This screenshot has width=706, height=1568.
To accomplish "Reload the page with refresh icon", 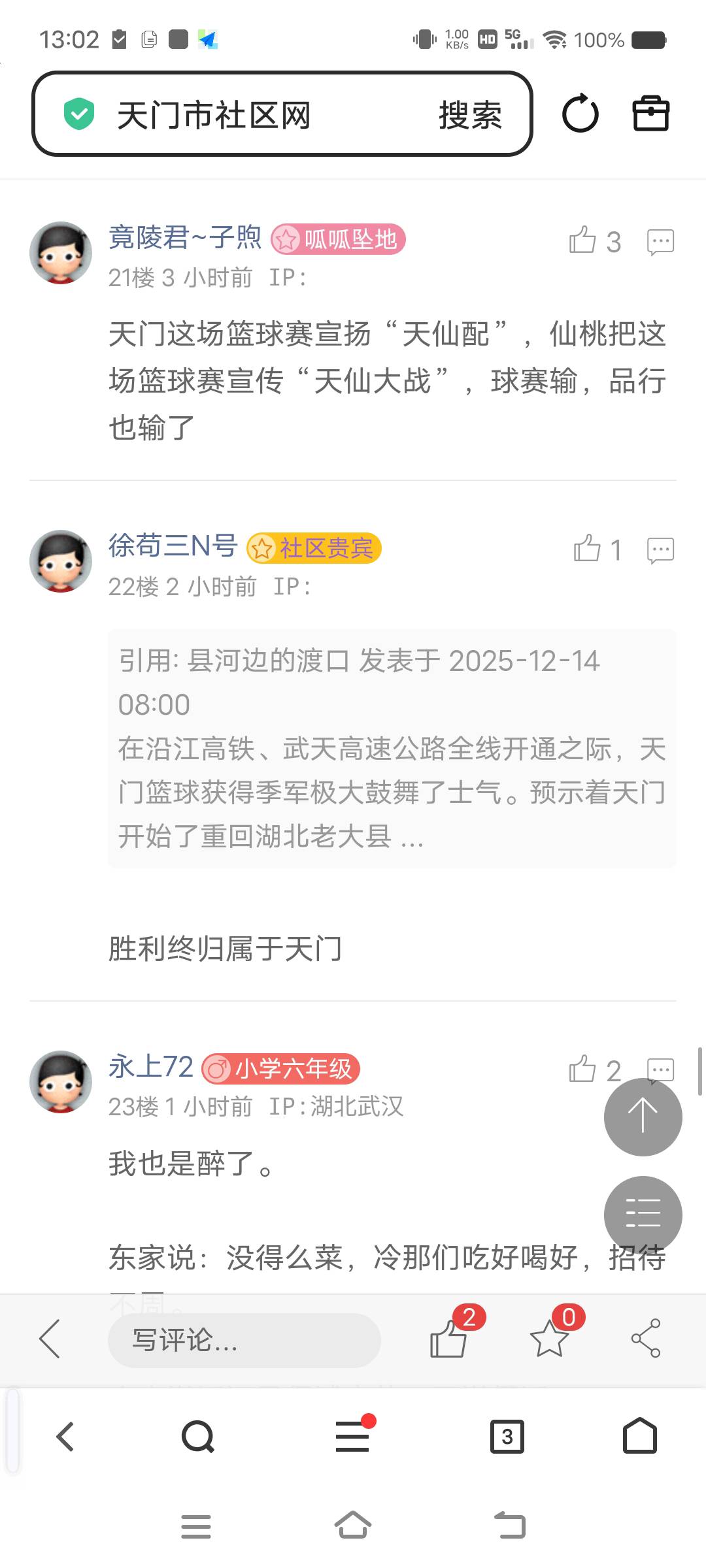I will (580, 114).
